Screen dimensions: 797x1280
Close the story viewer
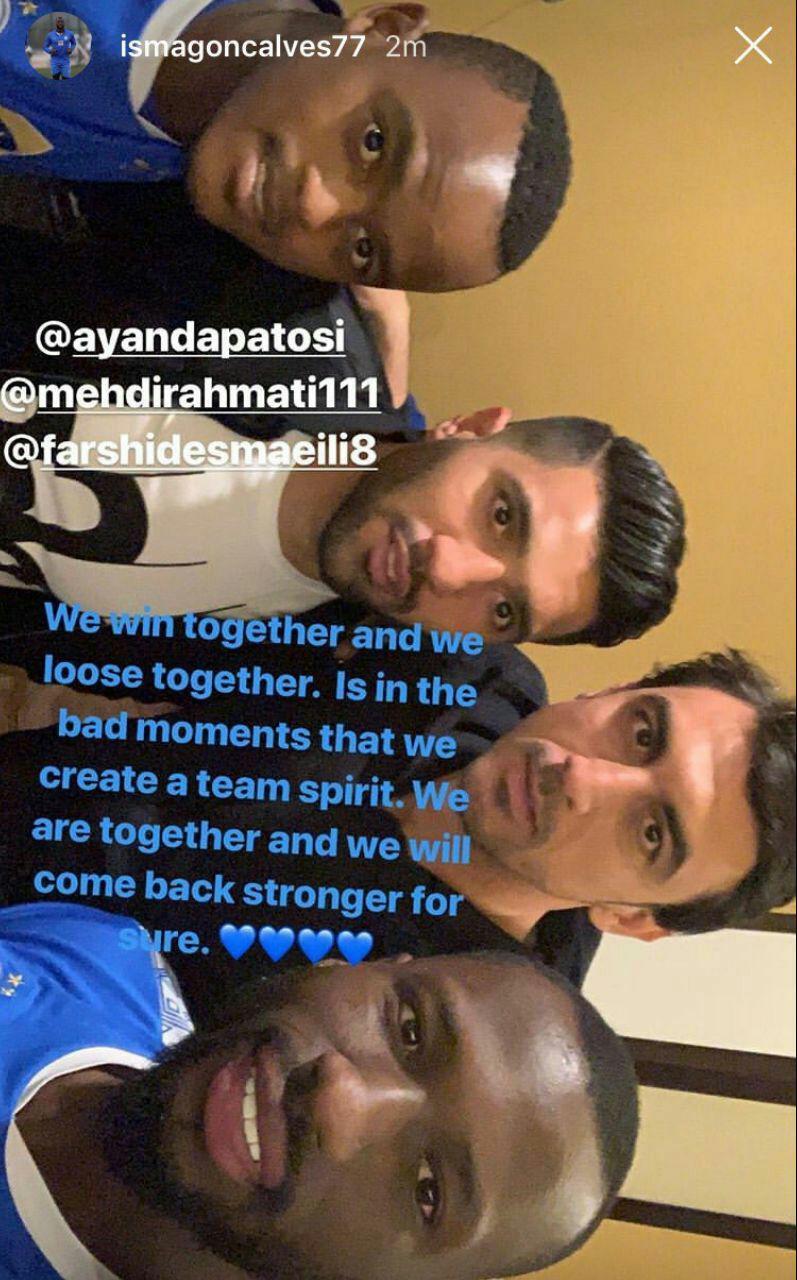point(753,46)
